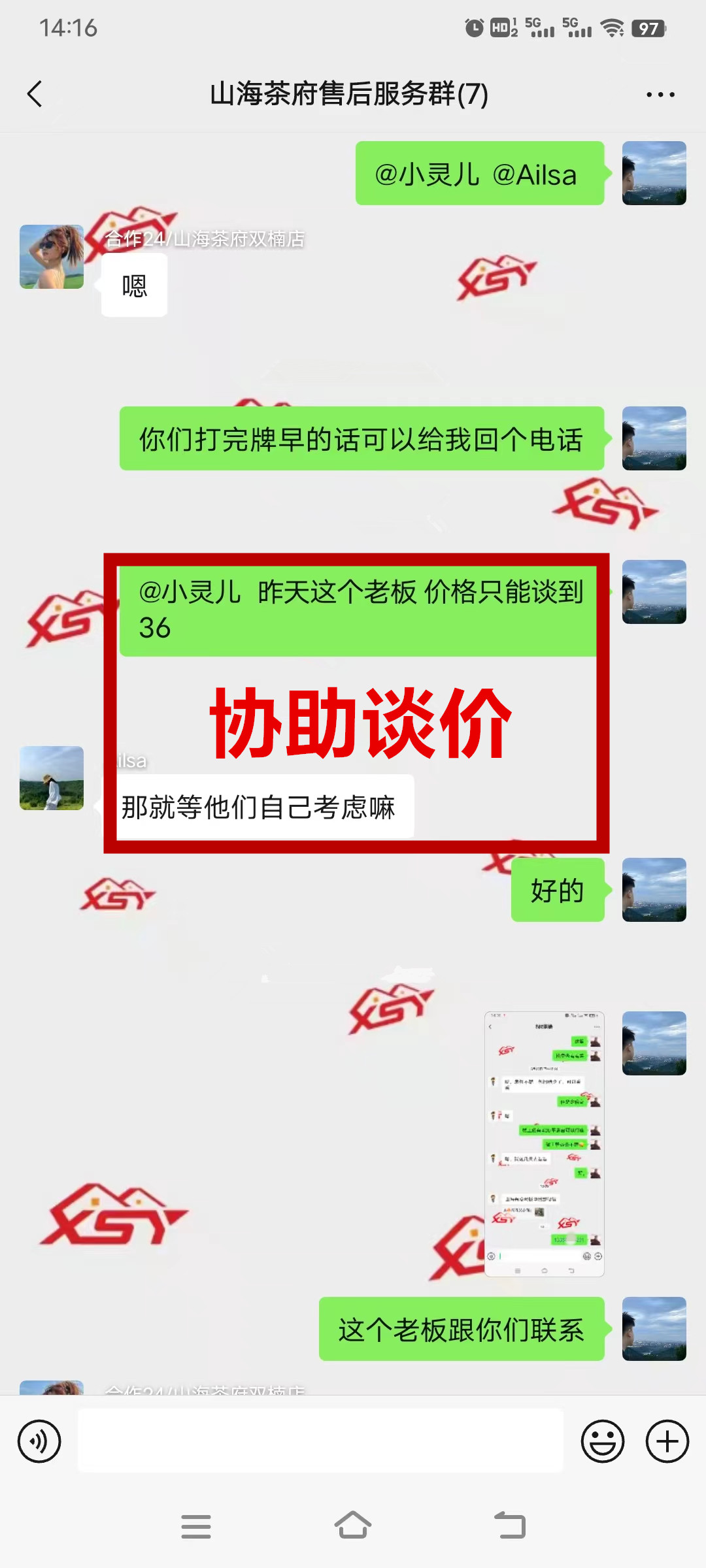Open the emoji sticker panel
Image resolution: width=706 pixels, height=1568 pixels.
(602, 1441)
